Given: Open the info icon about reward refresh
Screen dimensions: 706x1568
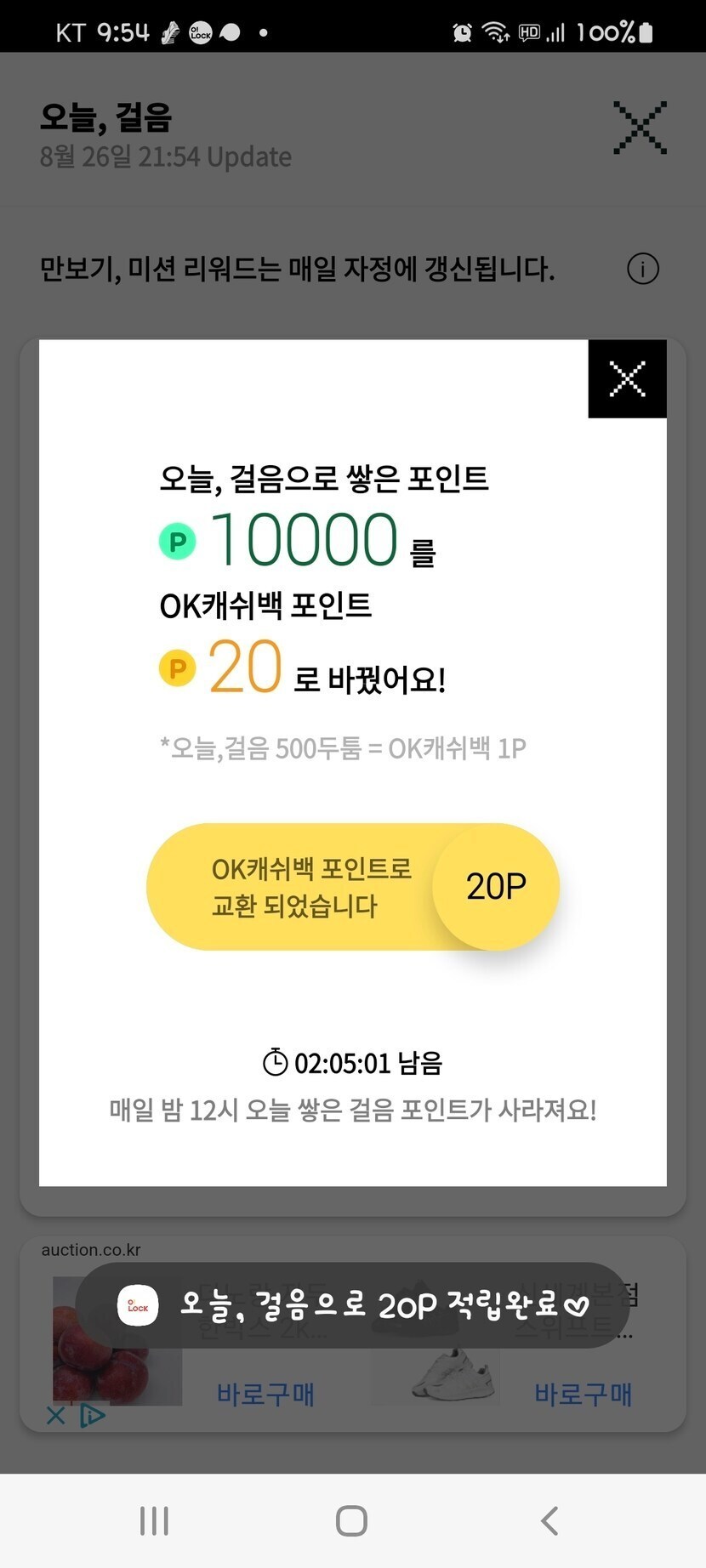Looking at the screenshot, I should [642, 270].
